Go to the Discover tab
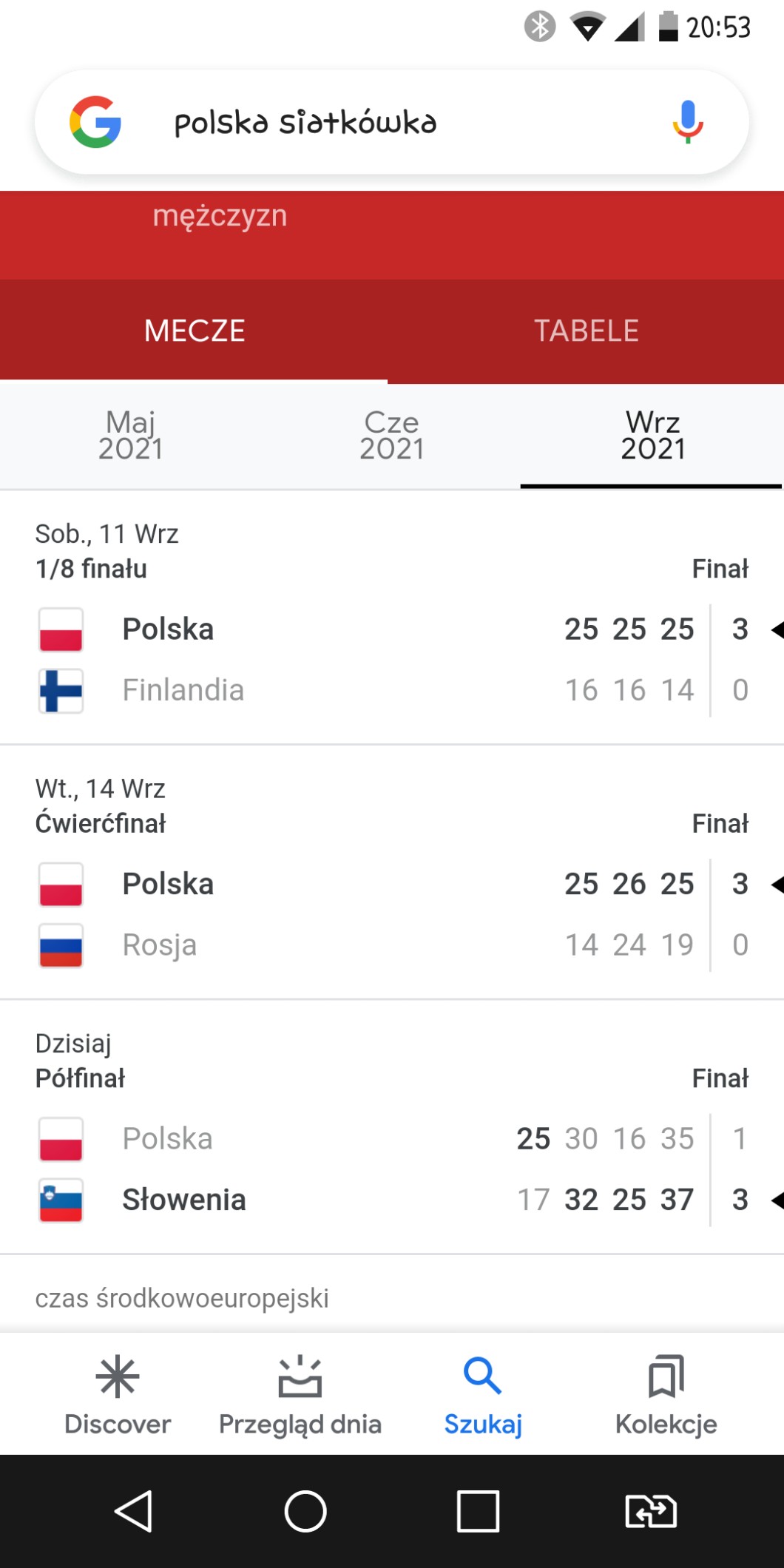This screenshot has width=784, height=1568. tap(118, 1396)
